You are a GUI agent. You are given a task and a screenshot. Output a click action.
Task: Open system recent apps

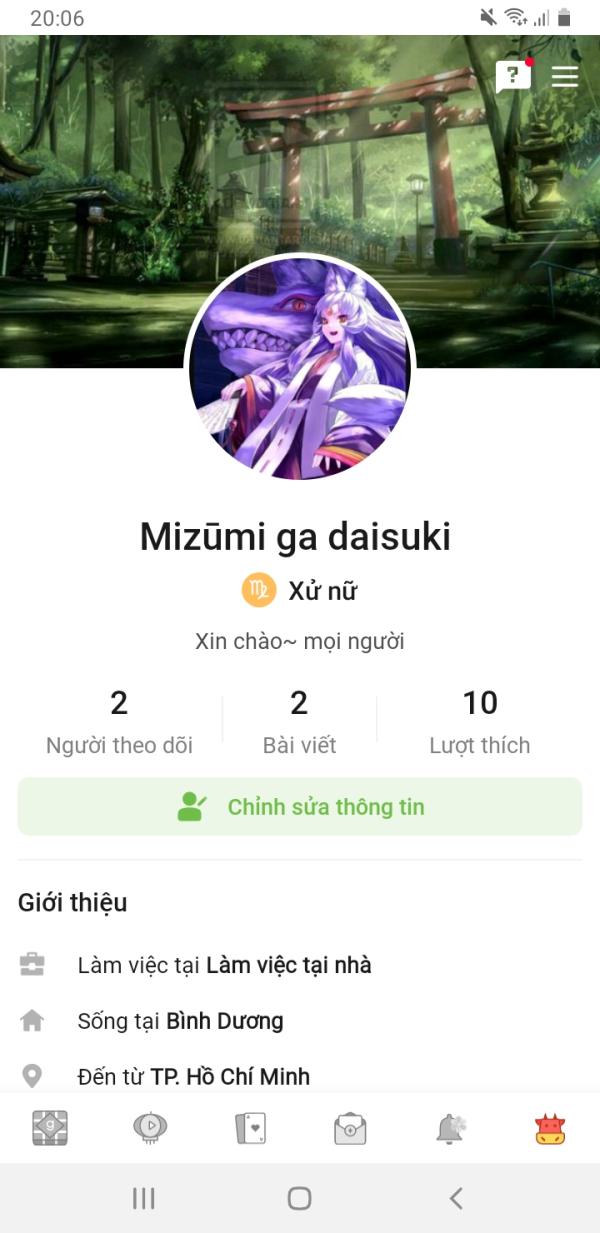click(x=144, y=1198)
